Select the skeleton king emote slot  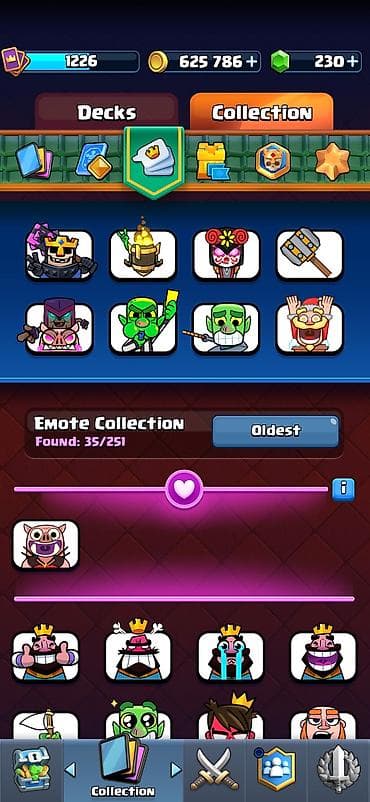60,254
